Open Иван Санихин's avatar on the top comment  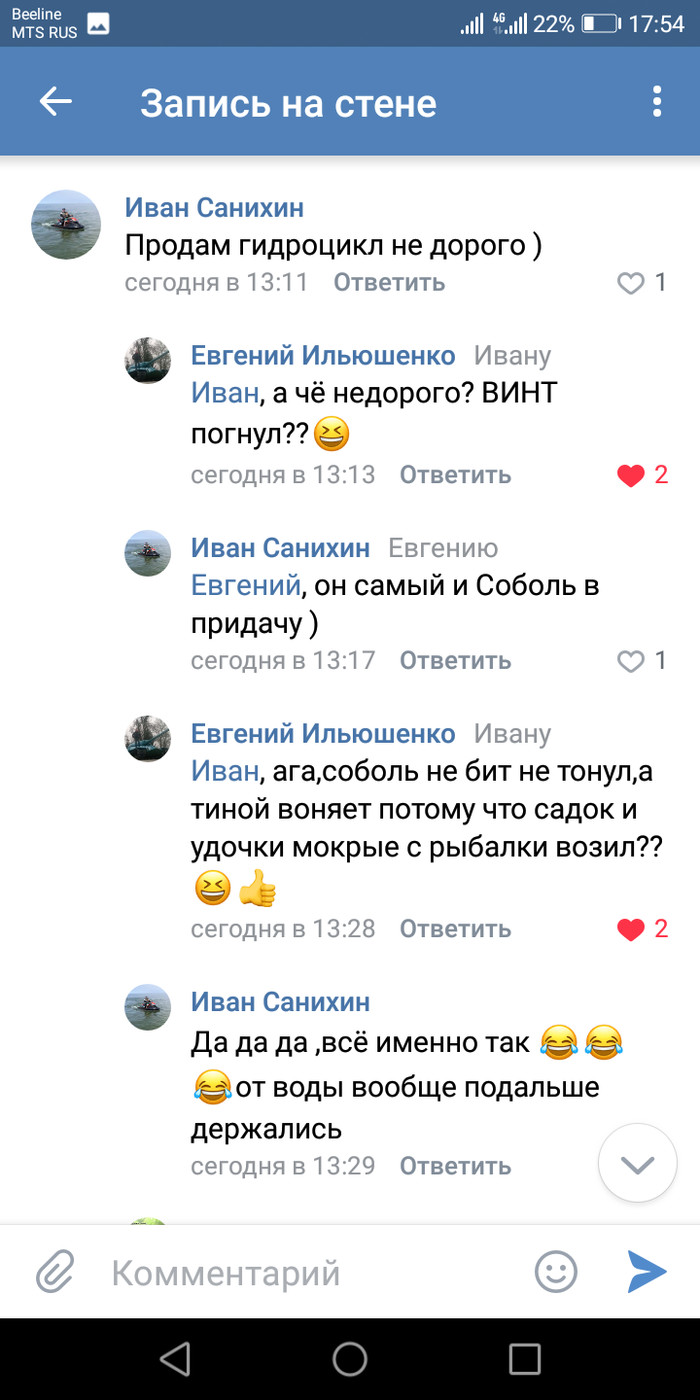[x=67, y=225]
